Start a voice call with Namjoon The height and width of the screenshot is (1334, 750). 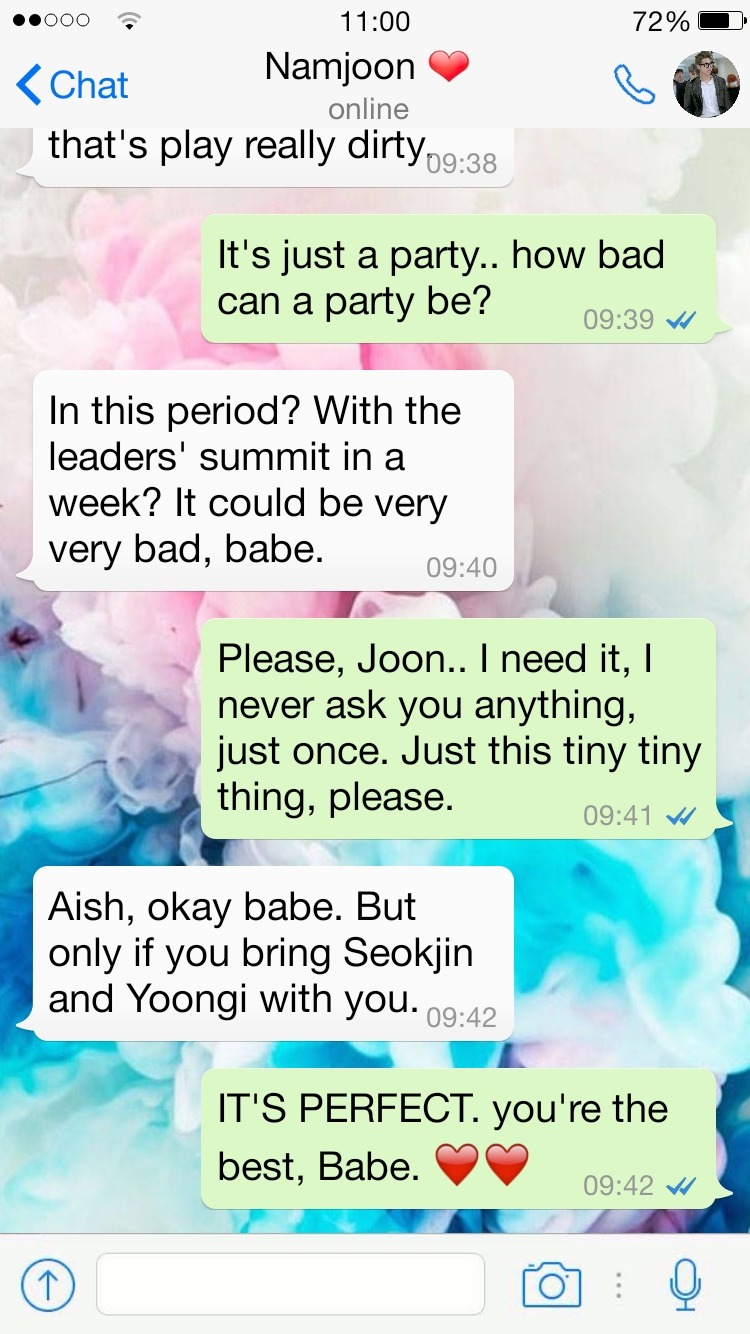634,86
